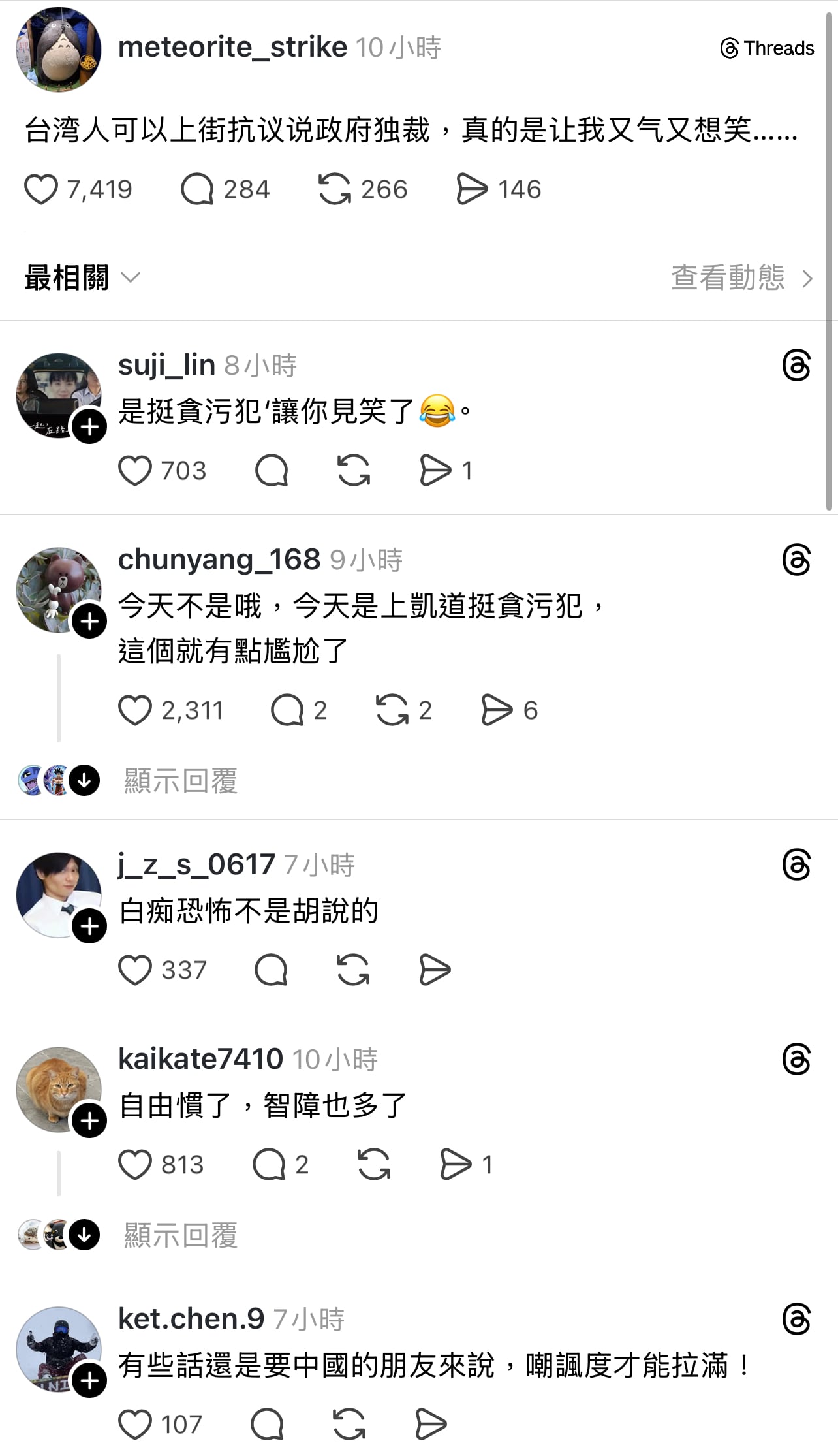Viewport: 838px width, 1456px height.
Task: Repost meteorite_strike's post
Action: click(x=335, y=189)
